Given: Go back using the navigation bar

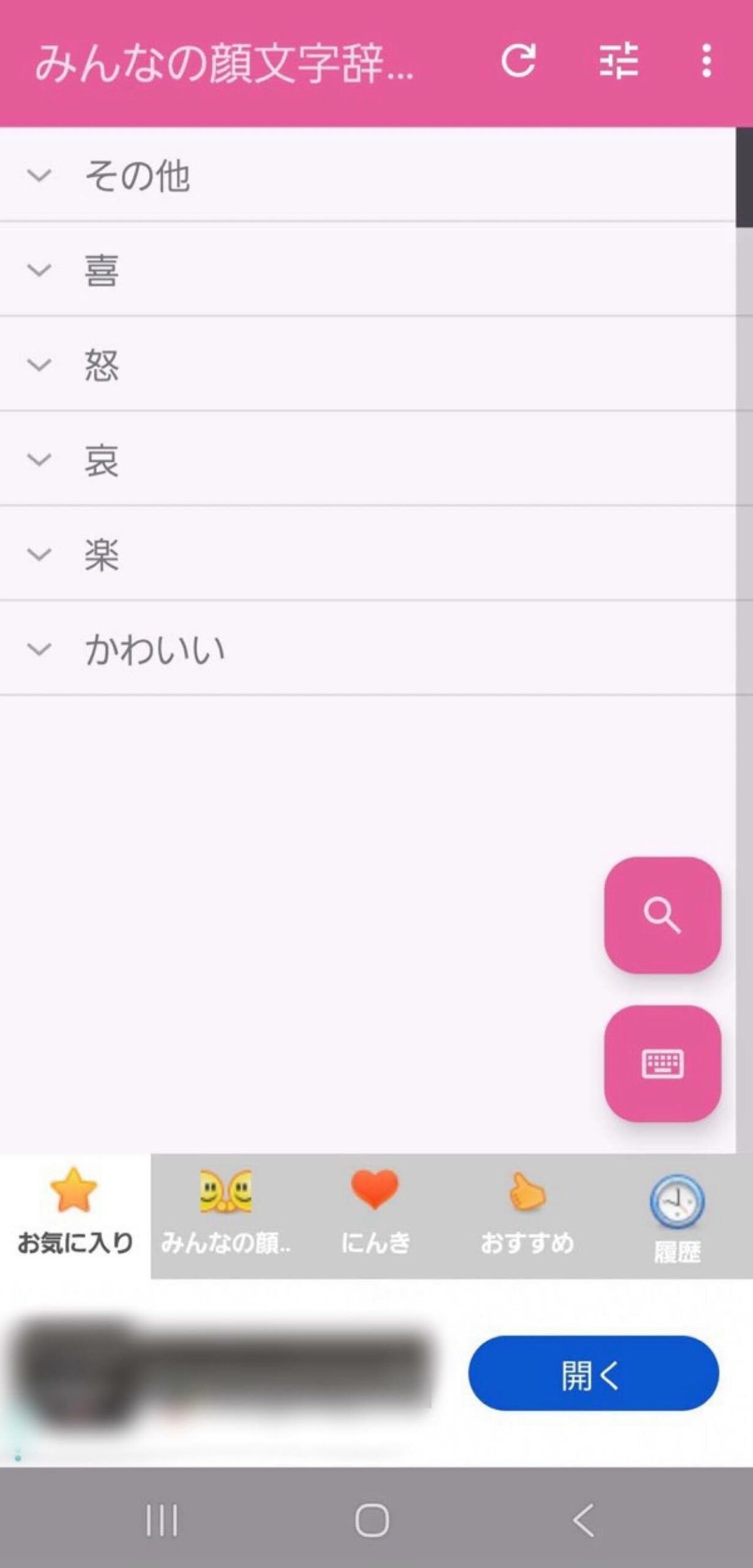Looking at the screenshot, I should pos(582,1520).
